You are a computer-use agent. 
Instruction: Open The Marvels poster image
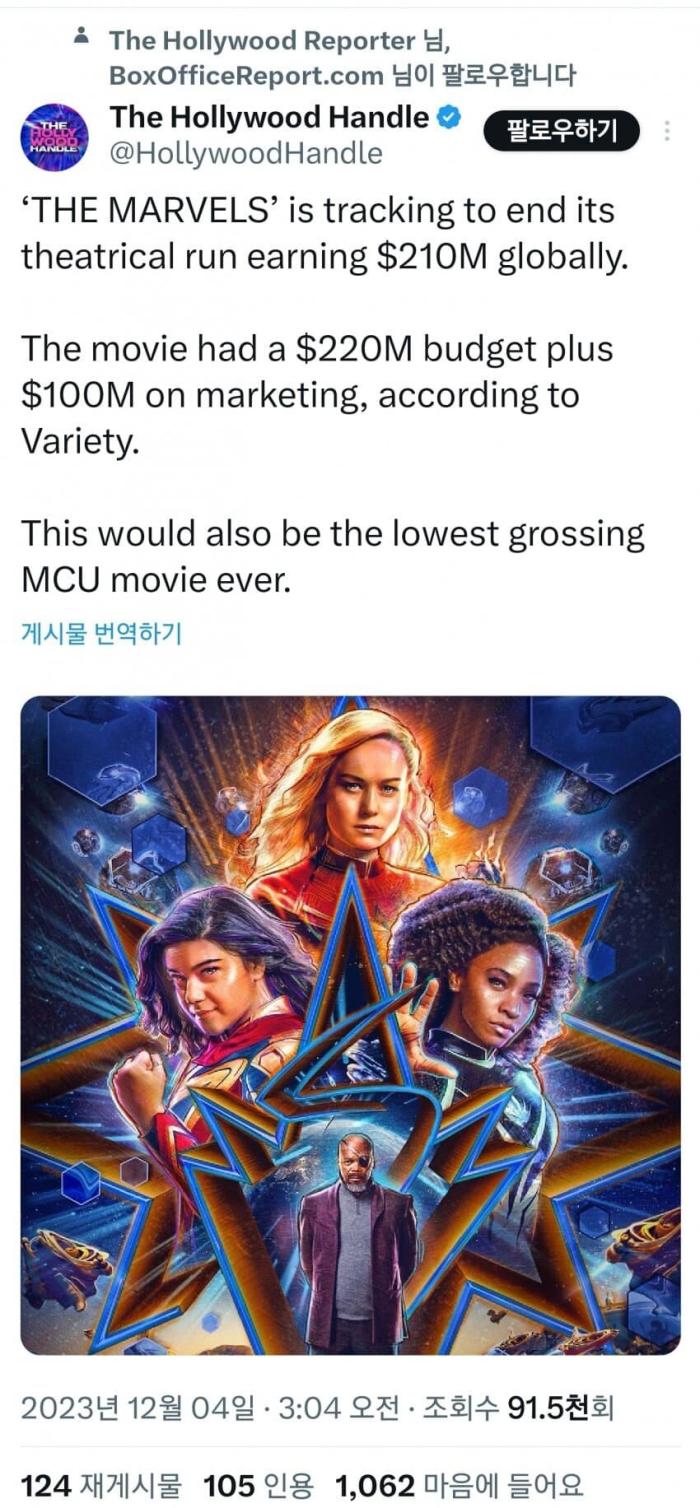point(350,1025)
